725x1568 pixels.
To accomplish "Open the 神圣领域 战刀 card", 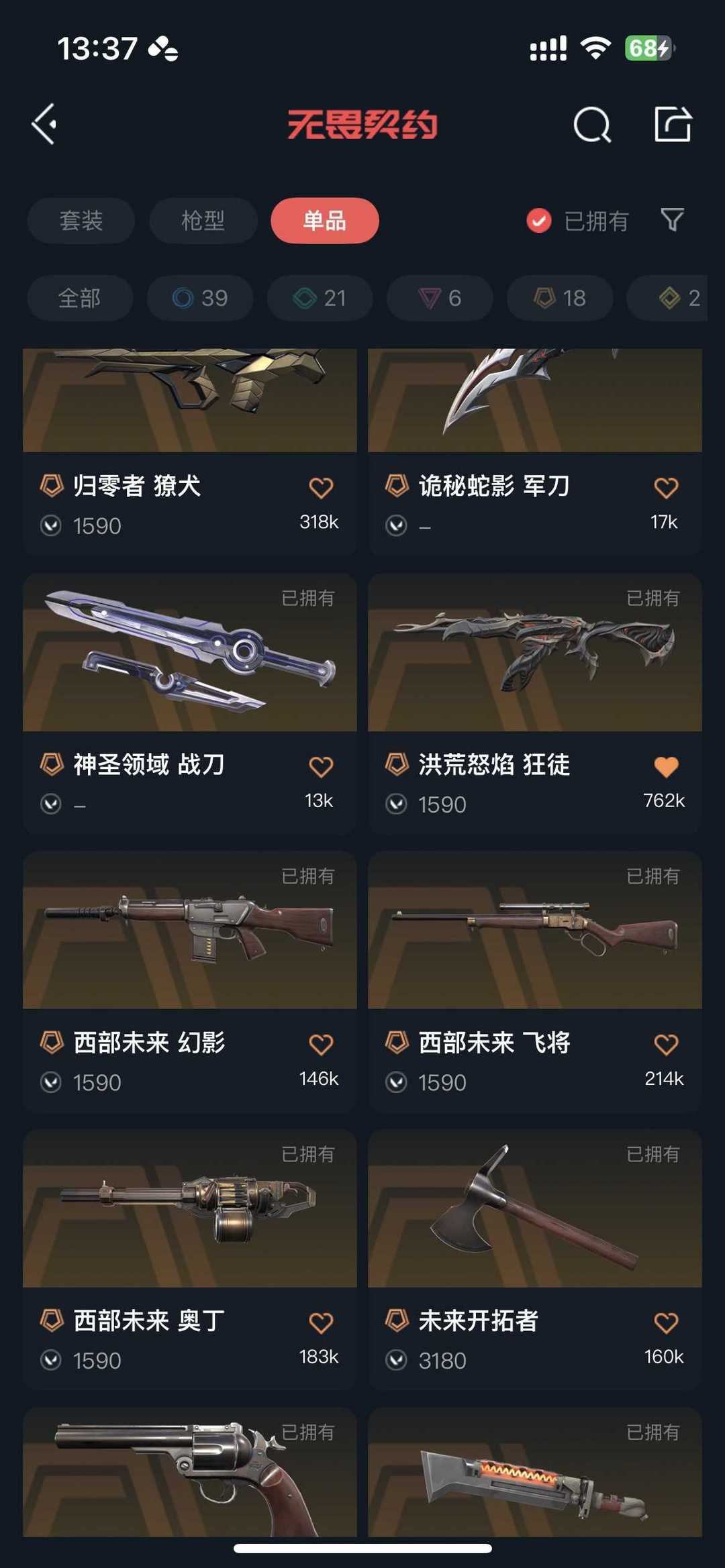I will click(x=190, y=703).
